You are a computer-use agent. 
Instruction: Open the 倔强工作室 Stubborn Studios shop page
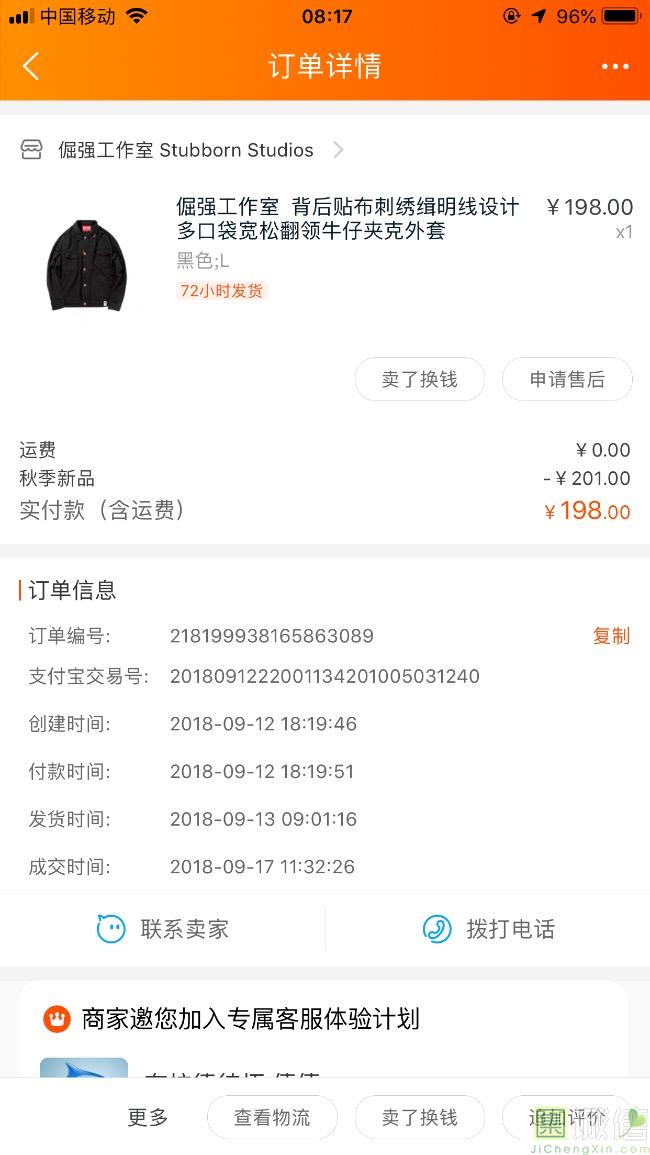pyautogui.click(x=185, y=150)
